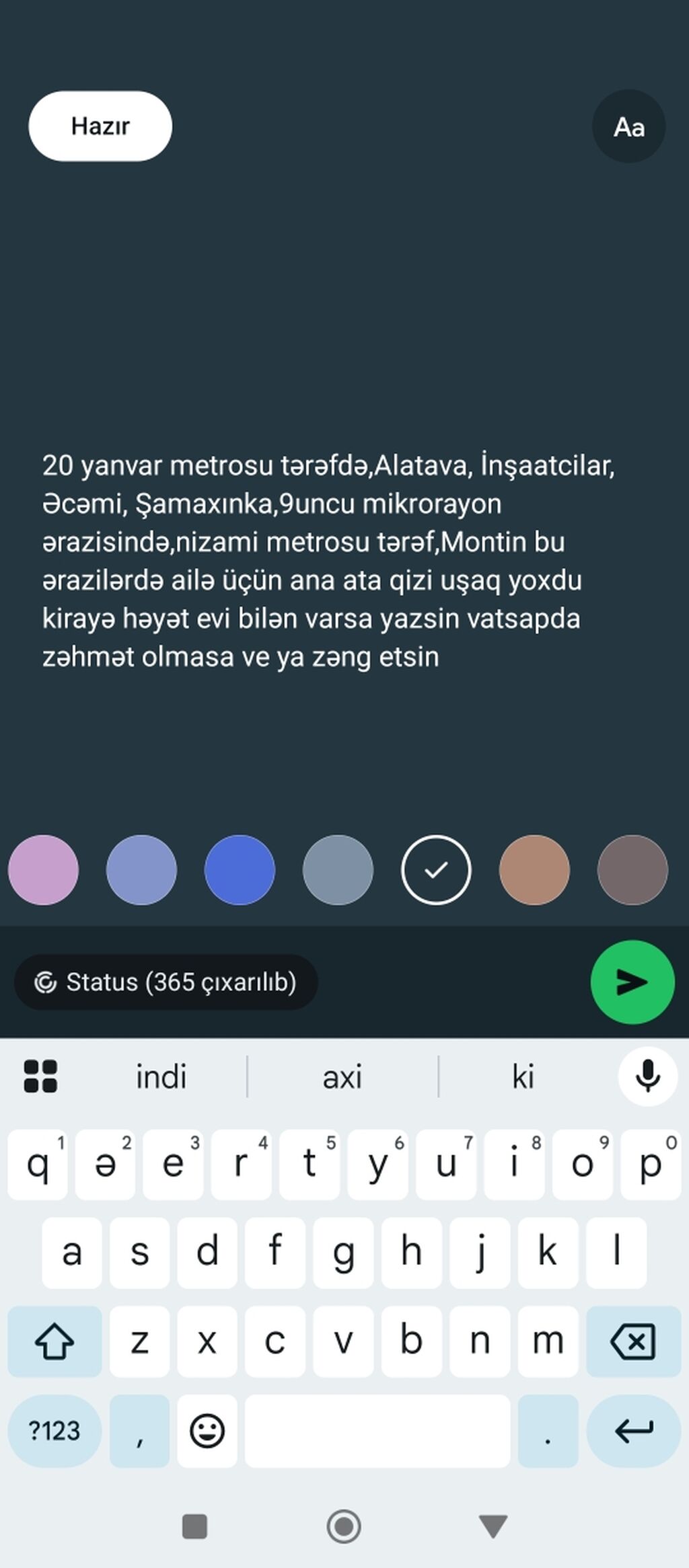The image size is (689, 1568).
Task: Keep the checkmarked dark background color
Action: tap(436, 870)
